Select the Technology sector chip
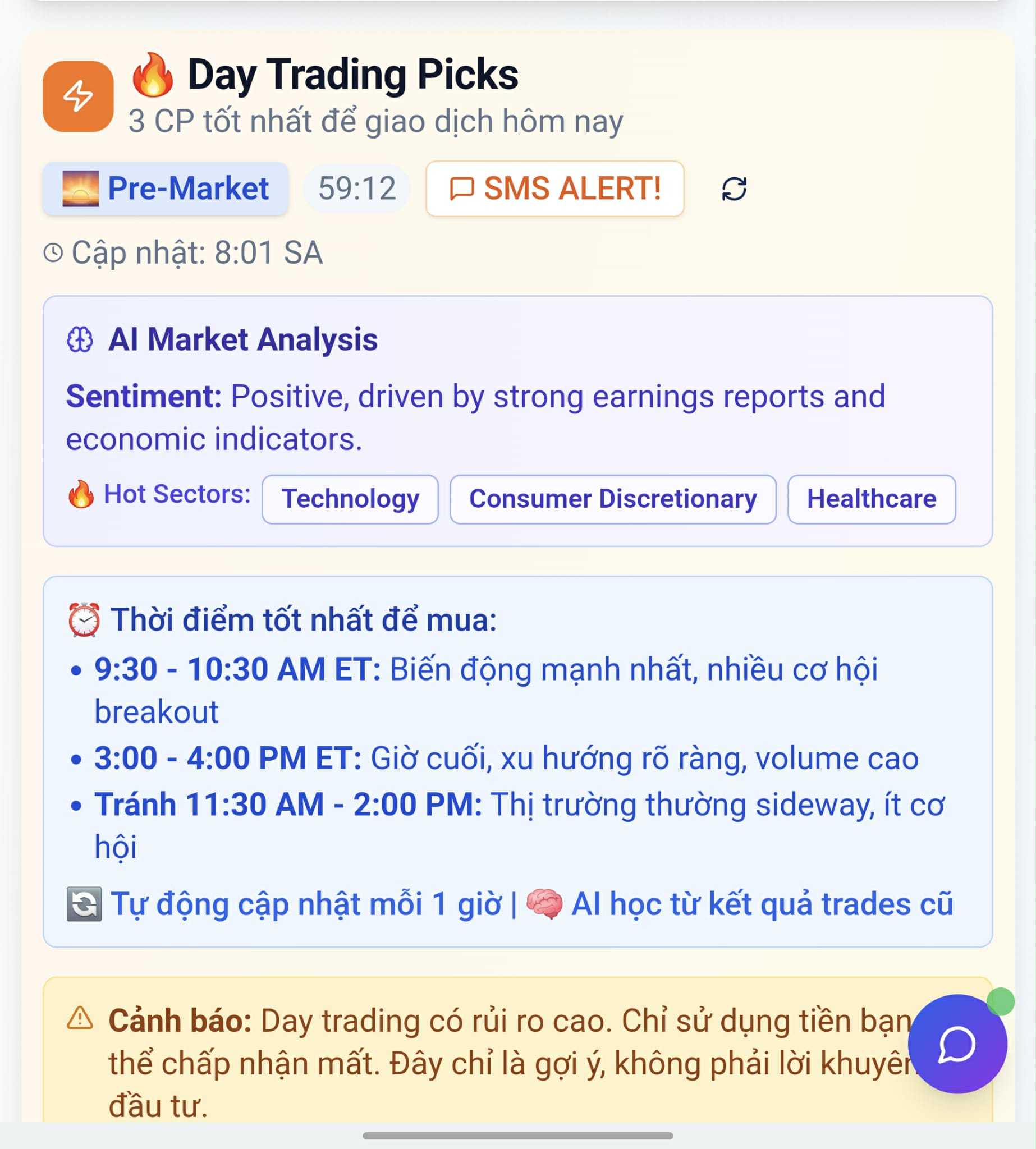Image resolution: width=1036 pixels, height=1149 pixels. click(x=350, y=499)
